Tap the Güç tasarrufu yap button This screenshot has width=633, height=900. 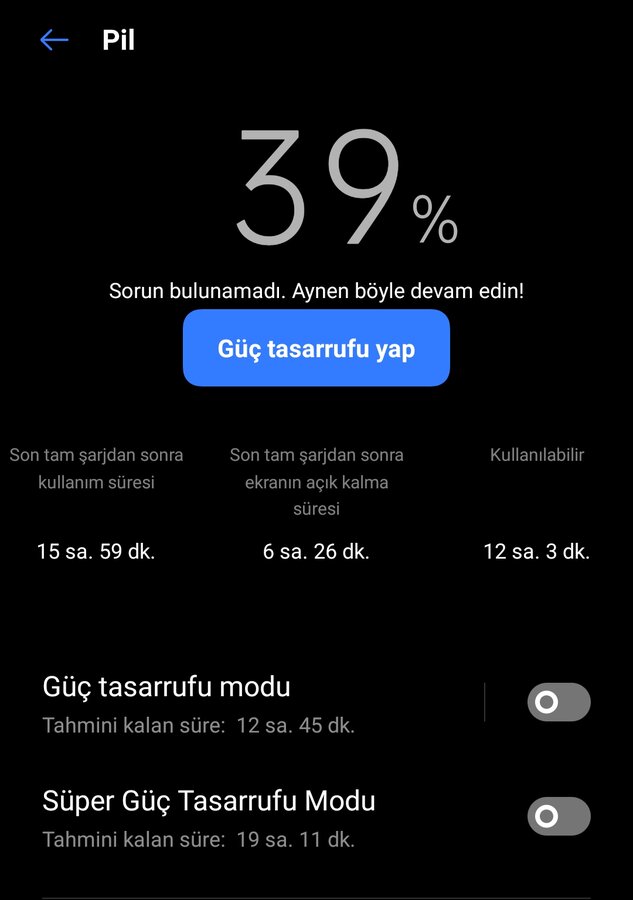316,348
